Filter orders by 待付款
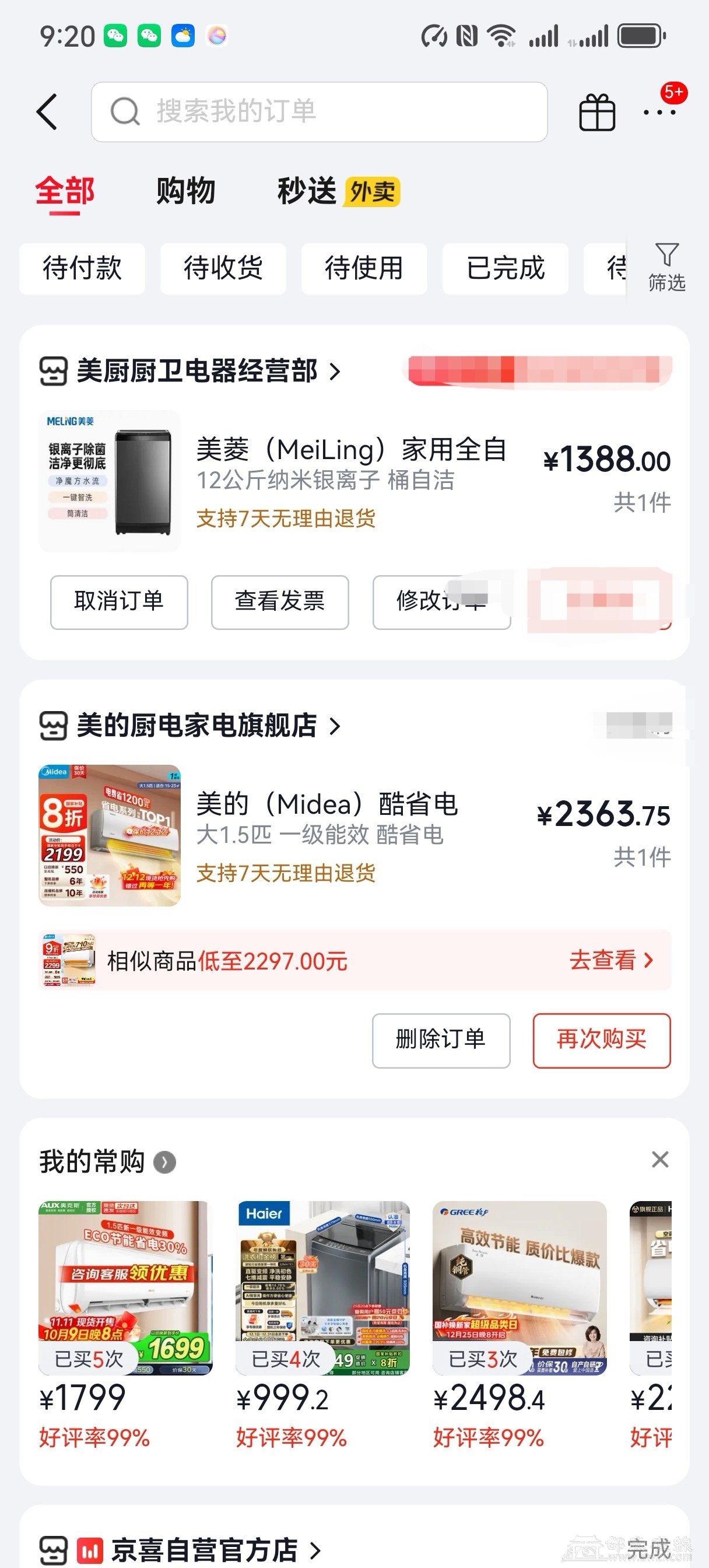709x1568 pixels. (82, 269)
